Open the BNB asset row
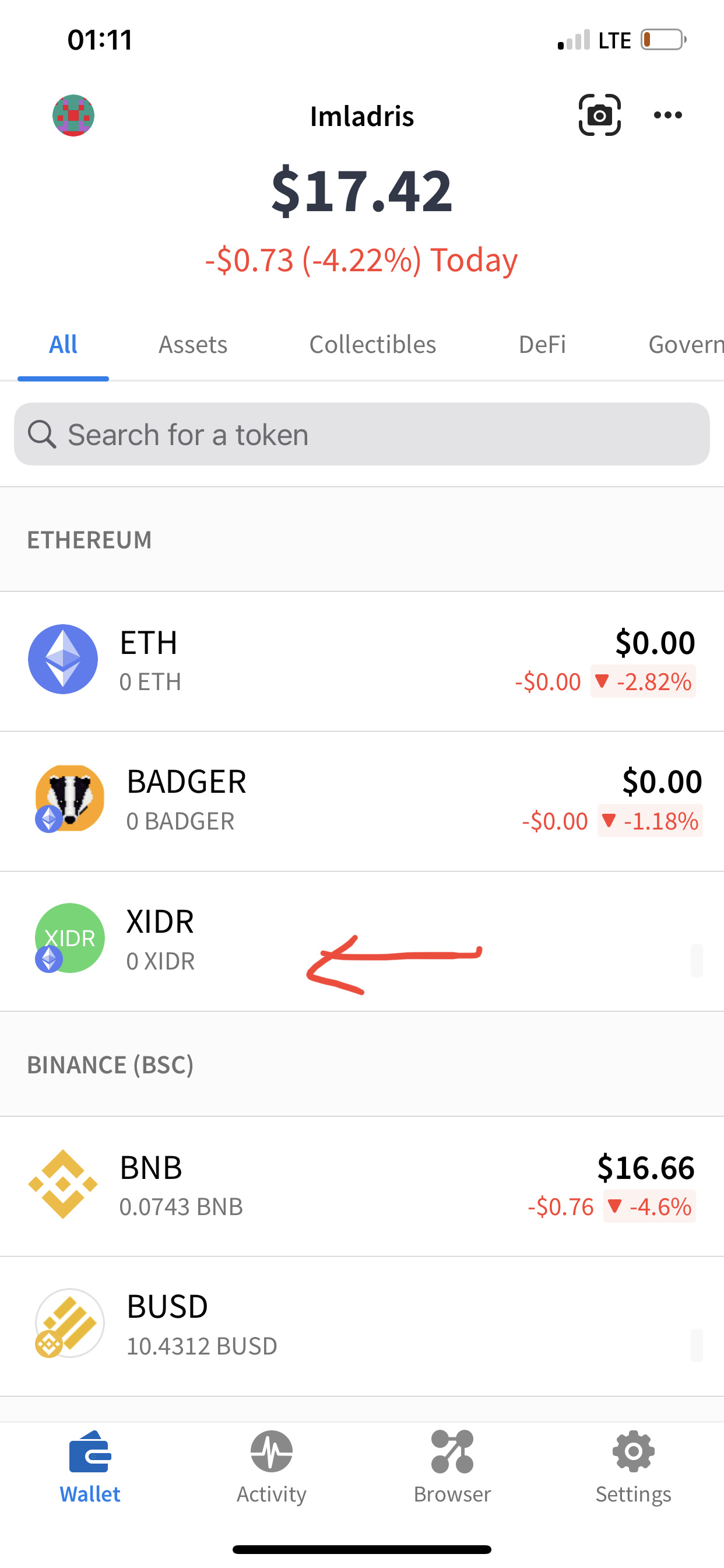Screen dimensions: 724x1568 coord(362,1186)
